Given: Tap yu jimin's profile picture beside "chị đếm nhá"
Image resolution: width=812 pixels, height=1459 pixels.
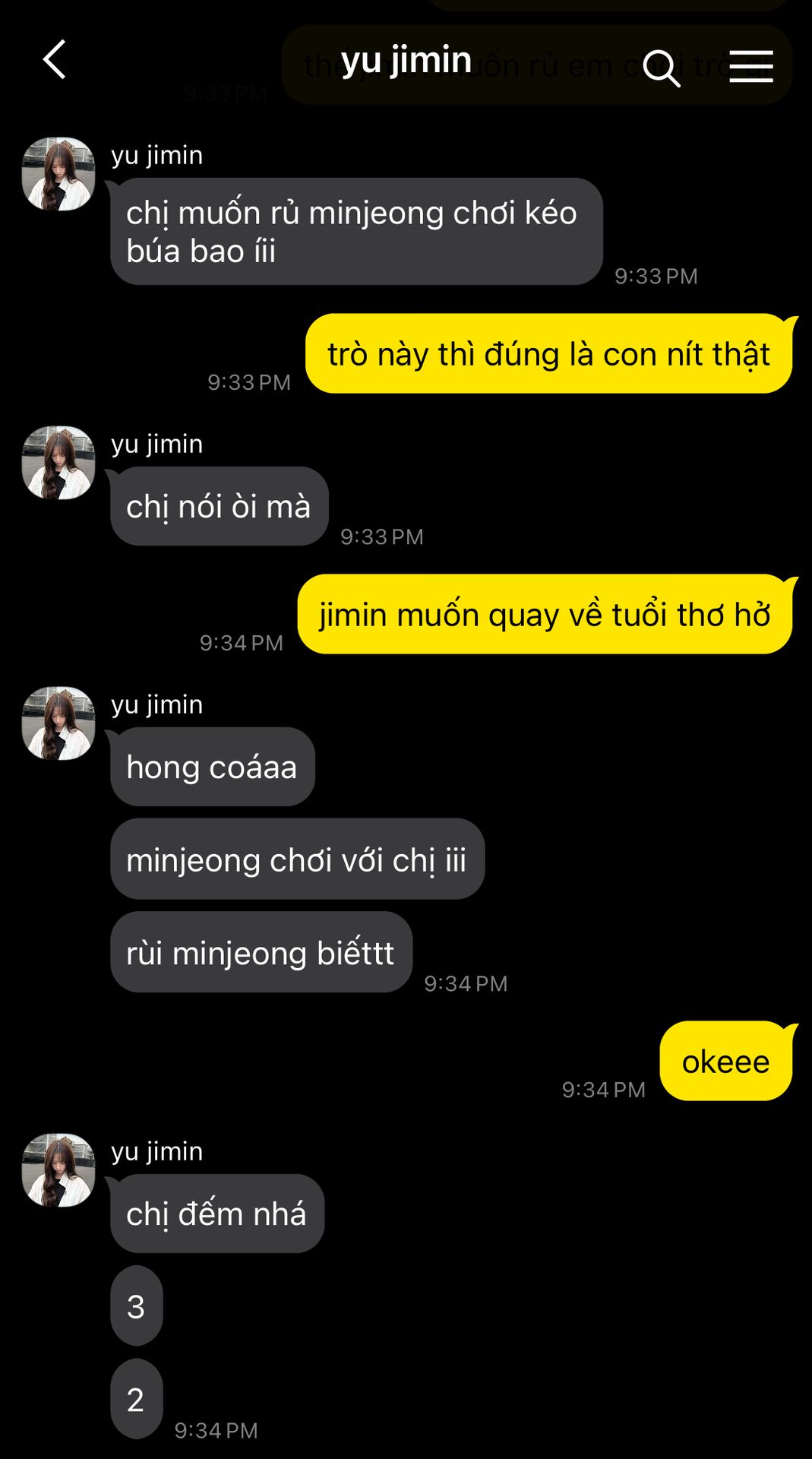Looking at the screenshot, I should coord(58,1170).
